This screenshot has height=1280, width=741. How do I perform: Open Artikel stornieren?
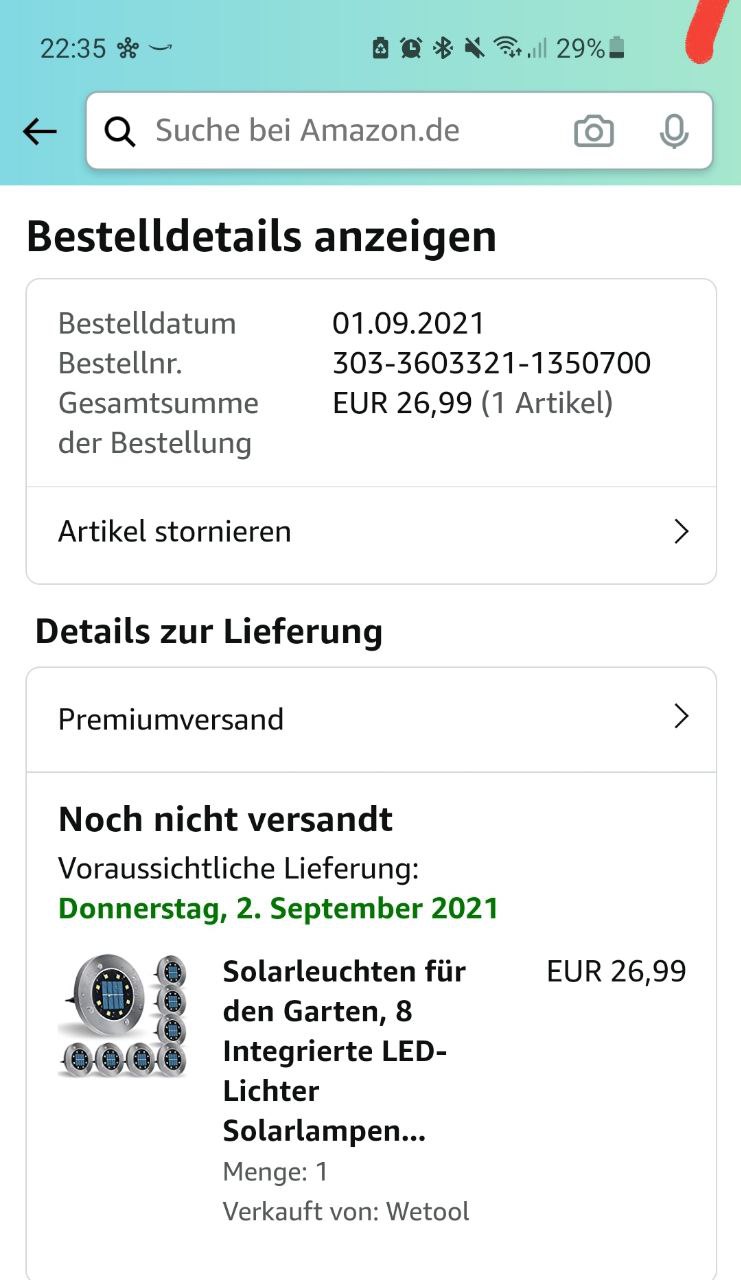click(371, 532)
